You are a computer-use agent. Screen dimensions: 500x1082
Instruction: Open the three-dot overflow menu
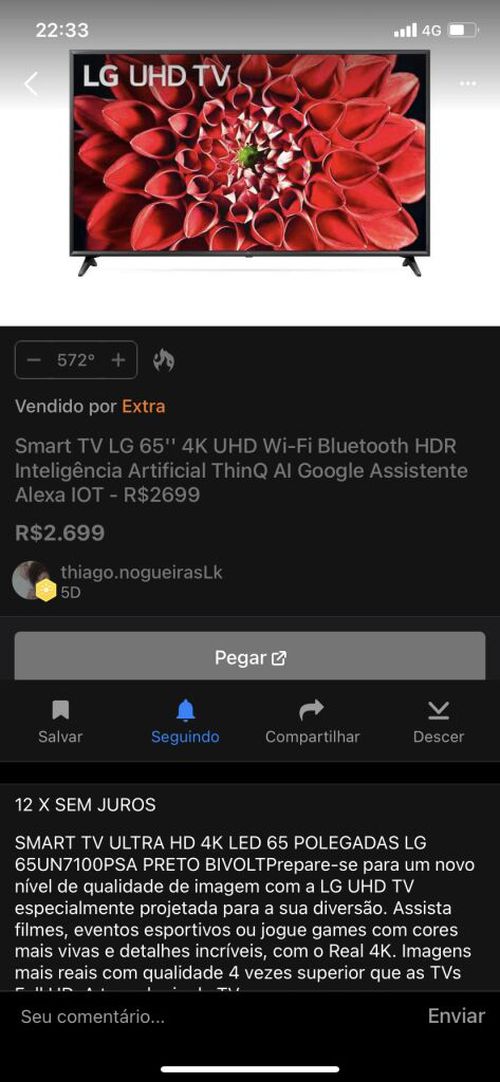[468, 83]
